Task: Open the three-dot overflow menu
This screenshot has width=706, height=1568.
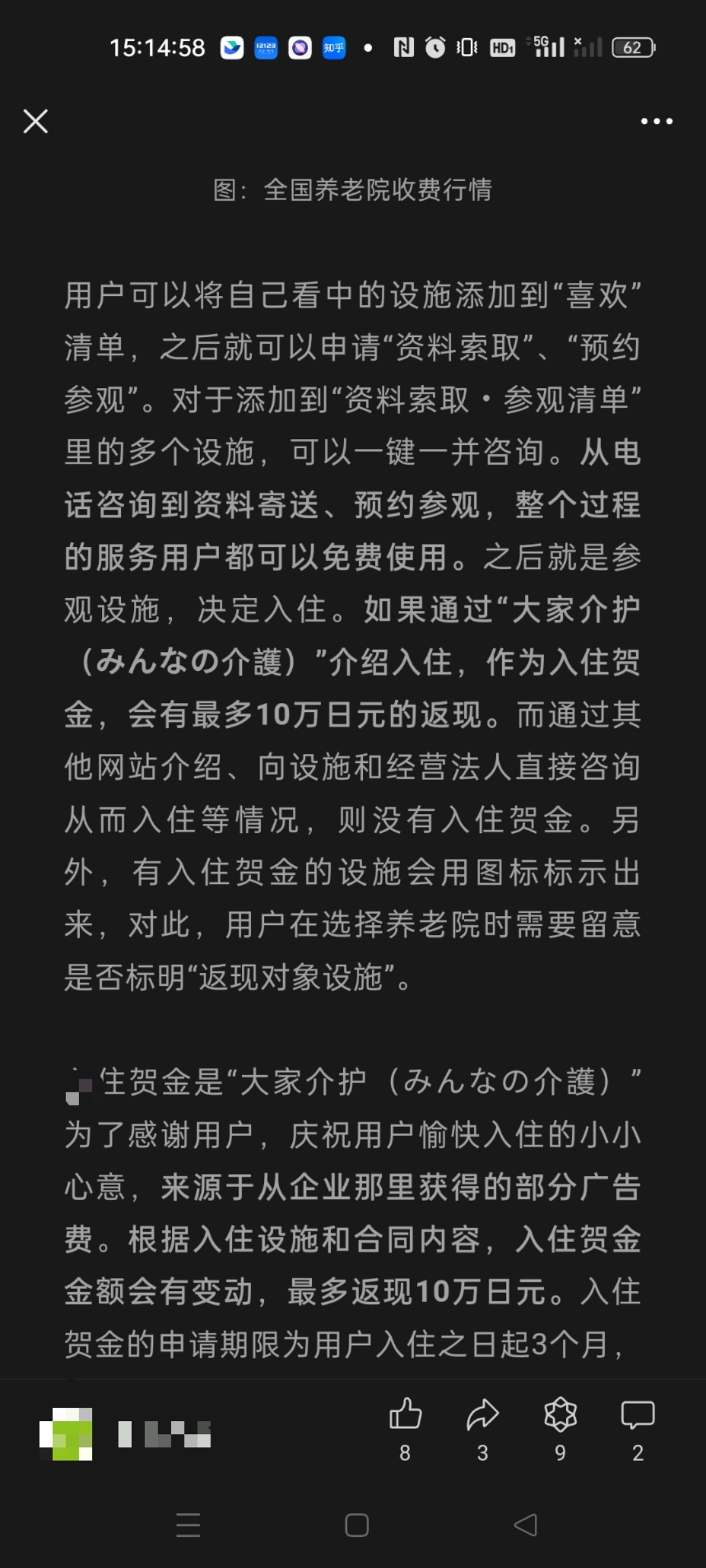Action: [x=656, y=122]
